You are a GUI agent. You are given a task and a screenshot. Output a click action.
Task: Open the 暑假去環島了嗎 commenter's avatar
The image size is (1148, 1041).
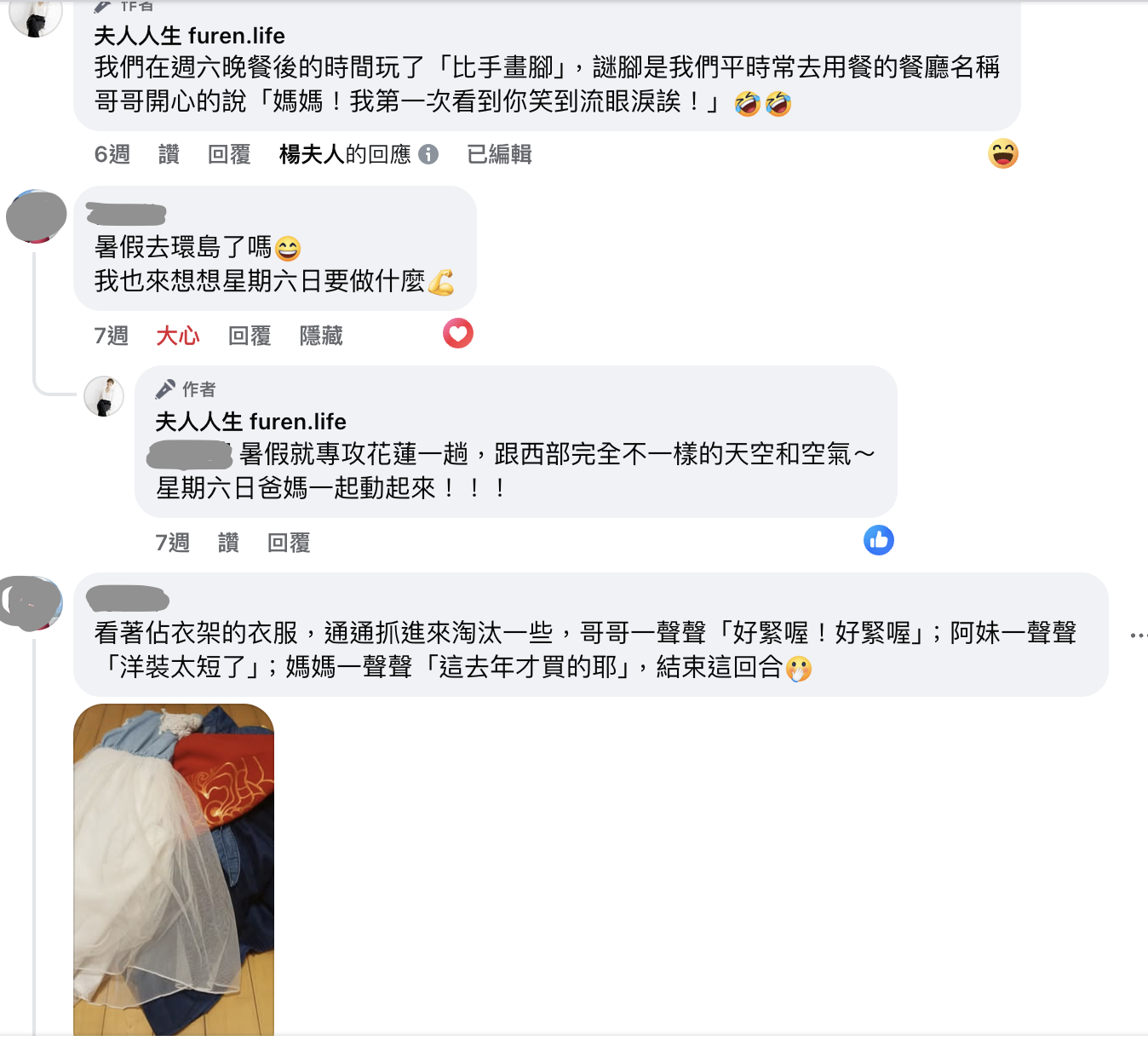pyautogui.click(x=36, y=216)
